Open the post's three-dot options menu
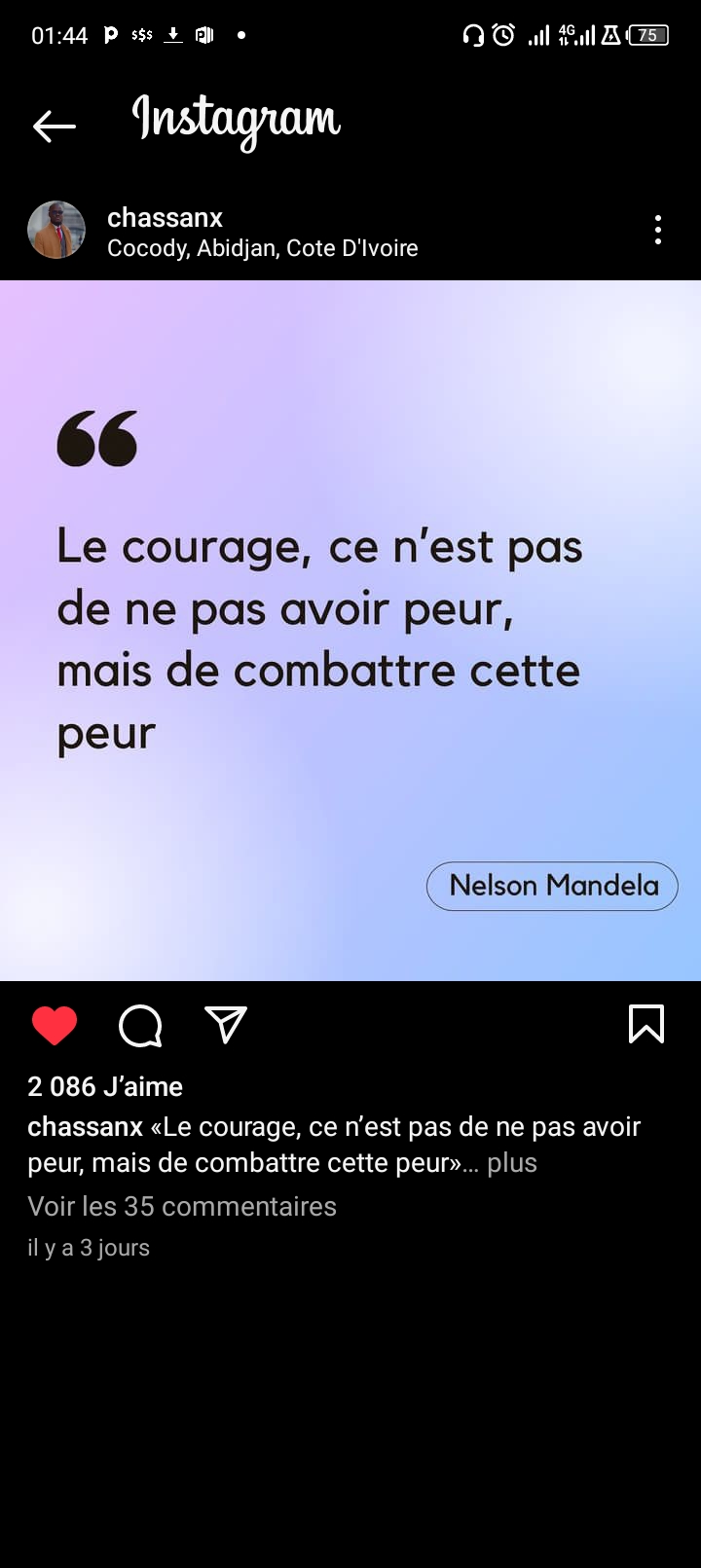 click(658, 231)
